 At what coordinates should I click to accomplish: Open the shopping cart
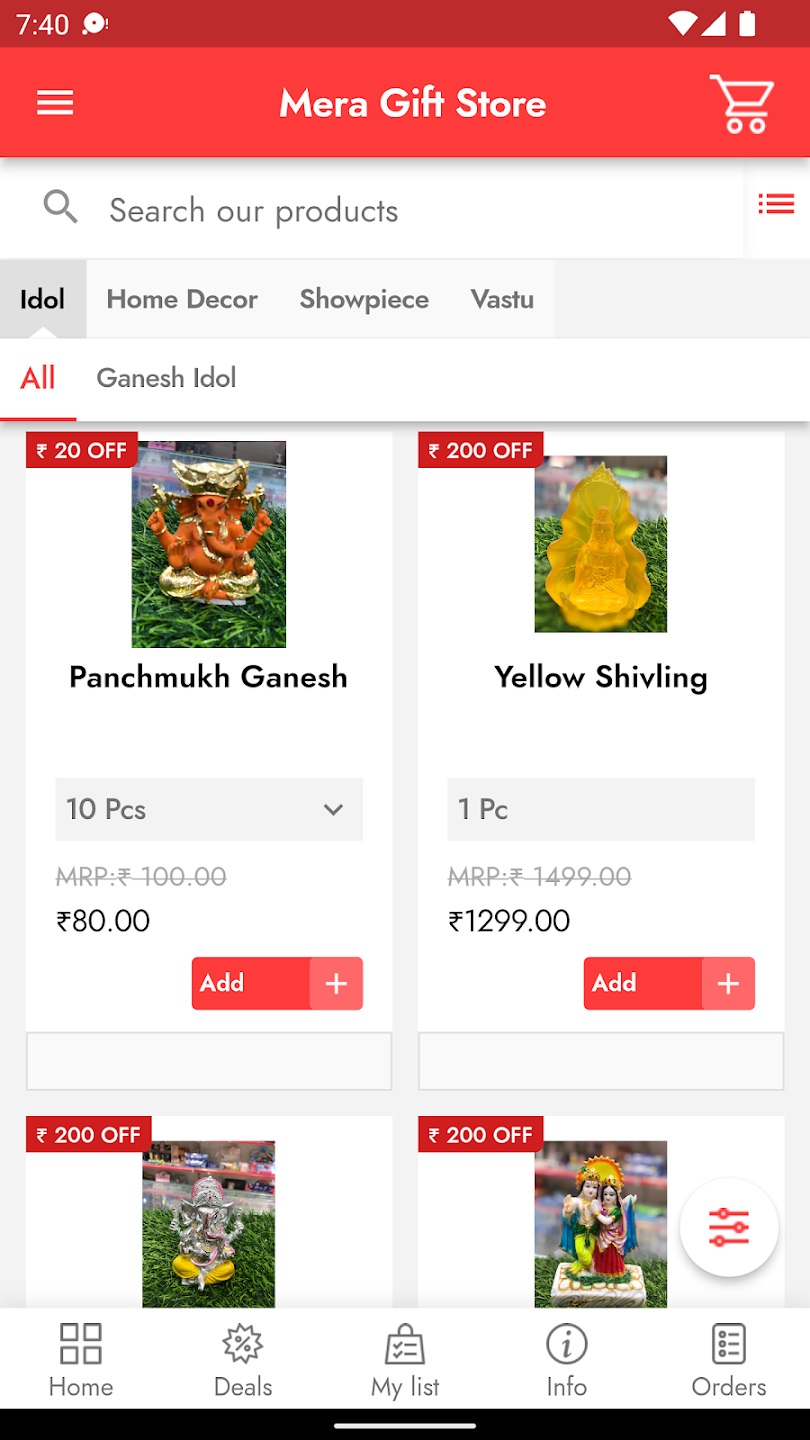[742, 103]
